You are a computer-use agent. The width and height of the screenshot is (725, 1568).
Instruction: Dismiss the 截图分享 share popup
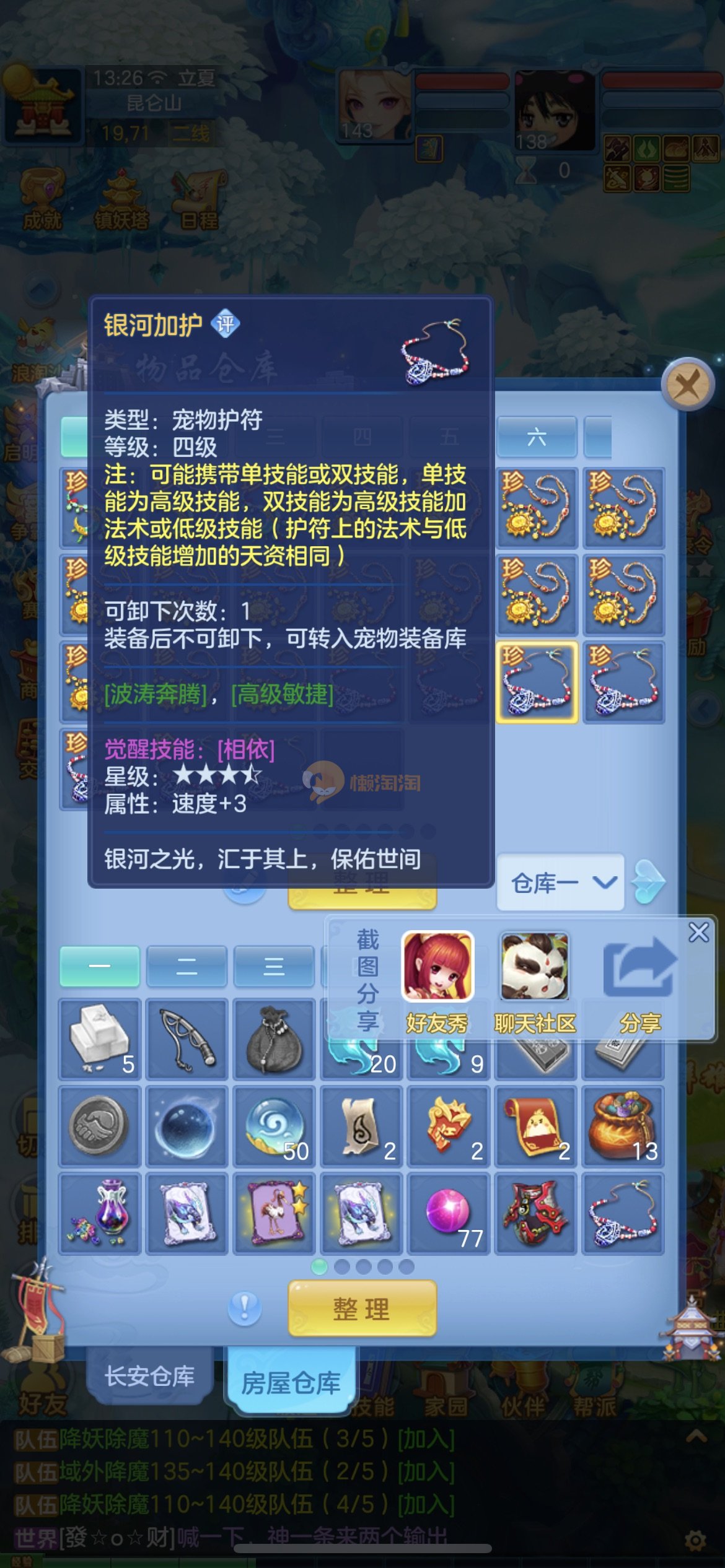698,932
